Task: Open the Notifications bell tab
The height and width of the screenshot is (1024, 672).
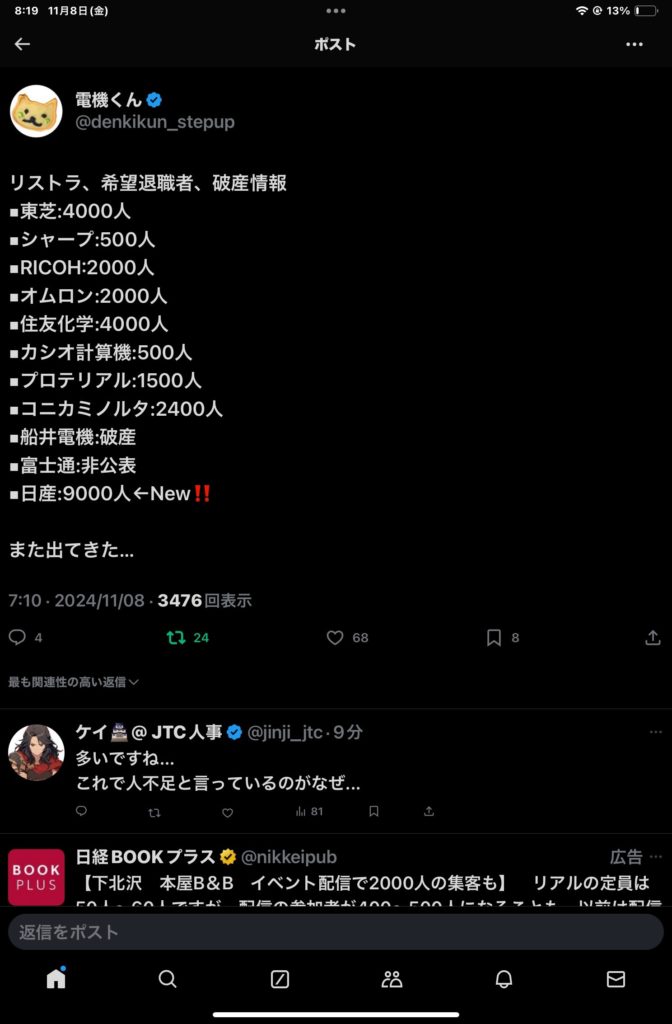Action: 504,979
